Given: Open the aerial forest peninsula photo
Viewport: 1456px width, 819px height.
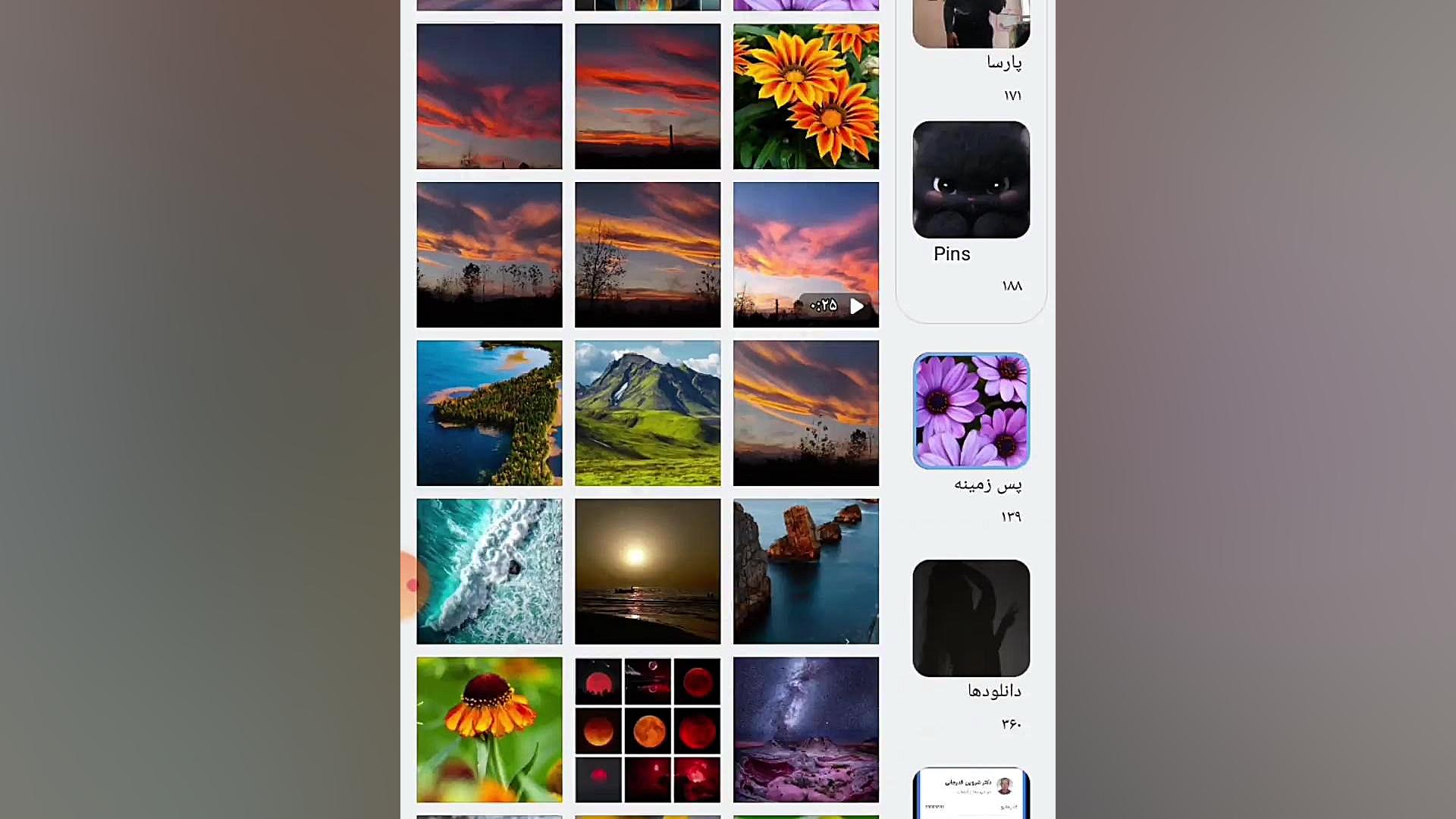Looking at the screenshot, I should (489, 413).
